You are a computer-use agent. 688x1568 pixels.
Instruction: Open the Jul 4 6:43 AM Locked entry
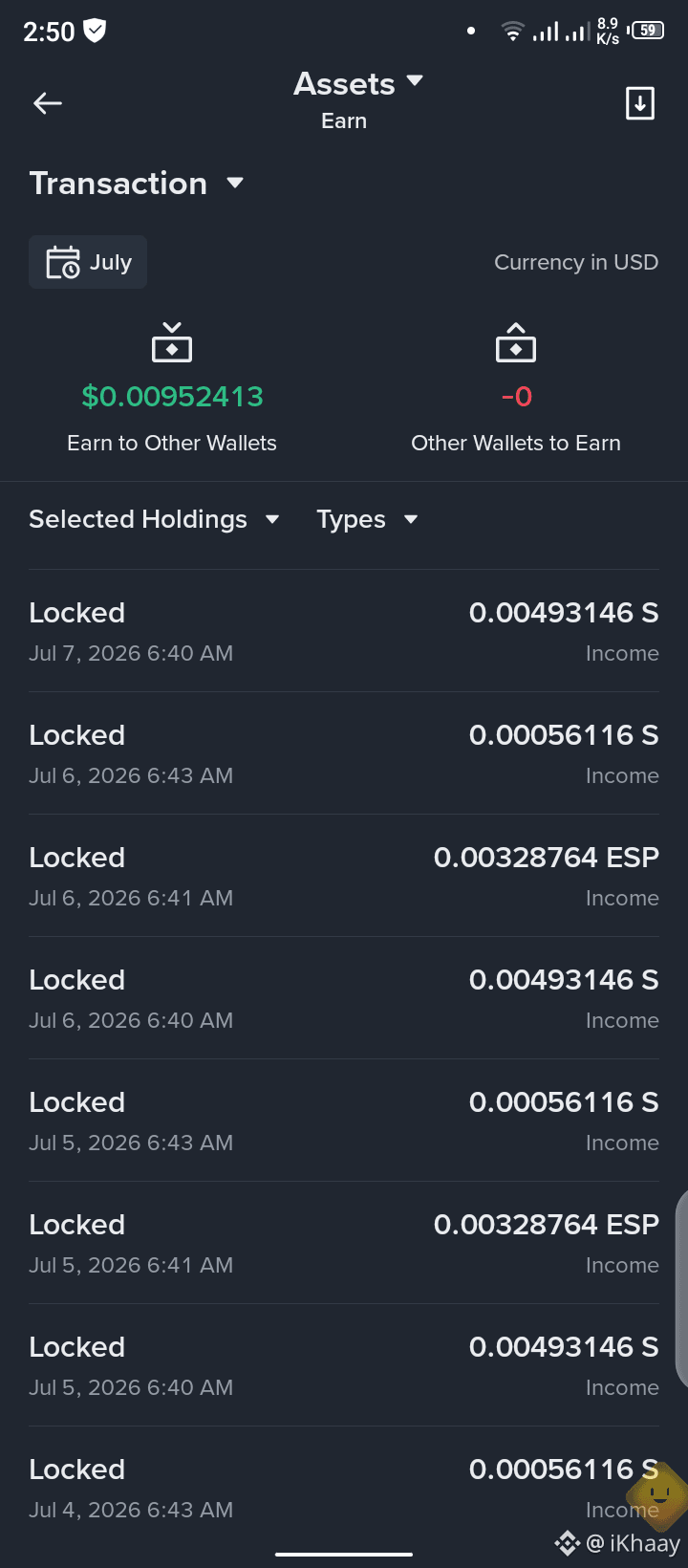344,1488
